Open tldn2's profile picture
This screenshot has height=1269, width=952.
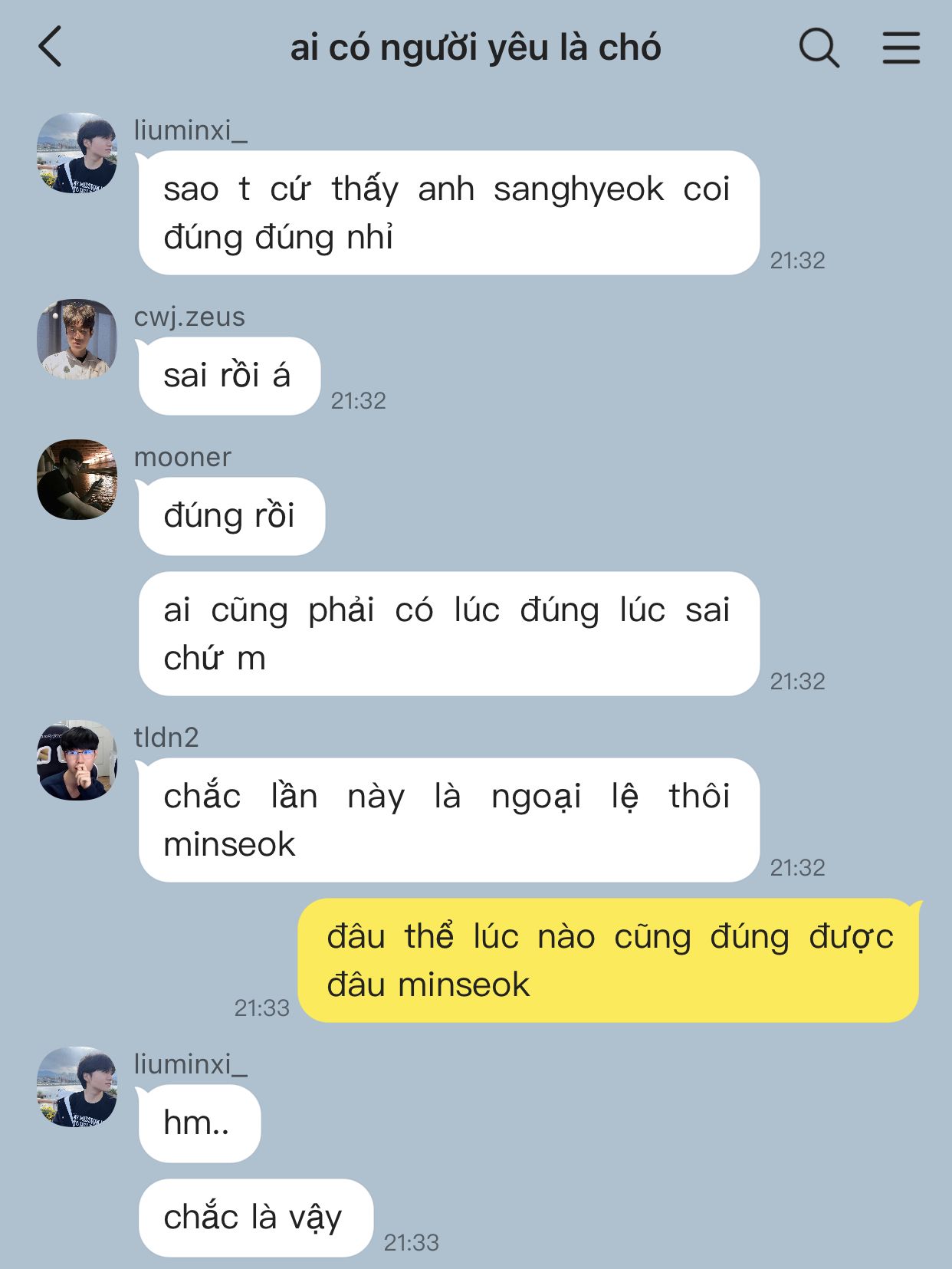pyautogui.click(x=77, y=760)
